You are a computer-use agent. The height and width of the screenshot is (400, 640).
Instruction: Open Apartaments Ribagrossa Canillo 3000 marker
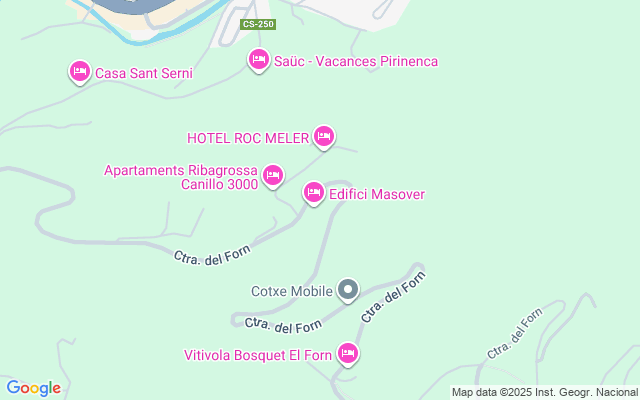pos(273,177)
